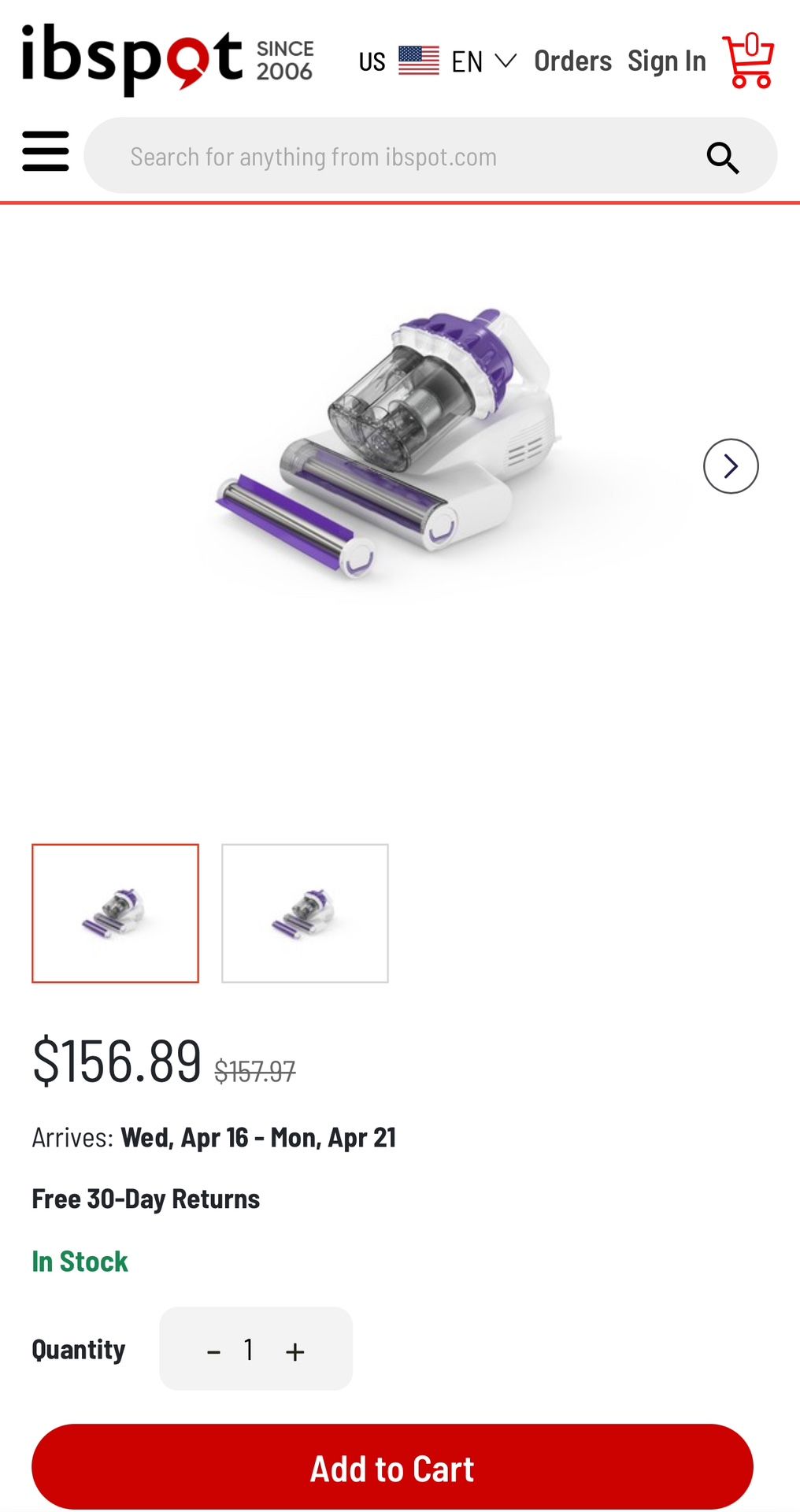
Task: Add the vacuum to cart
Action: pyautogui.click(x=392, y=1468)
